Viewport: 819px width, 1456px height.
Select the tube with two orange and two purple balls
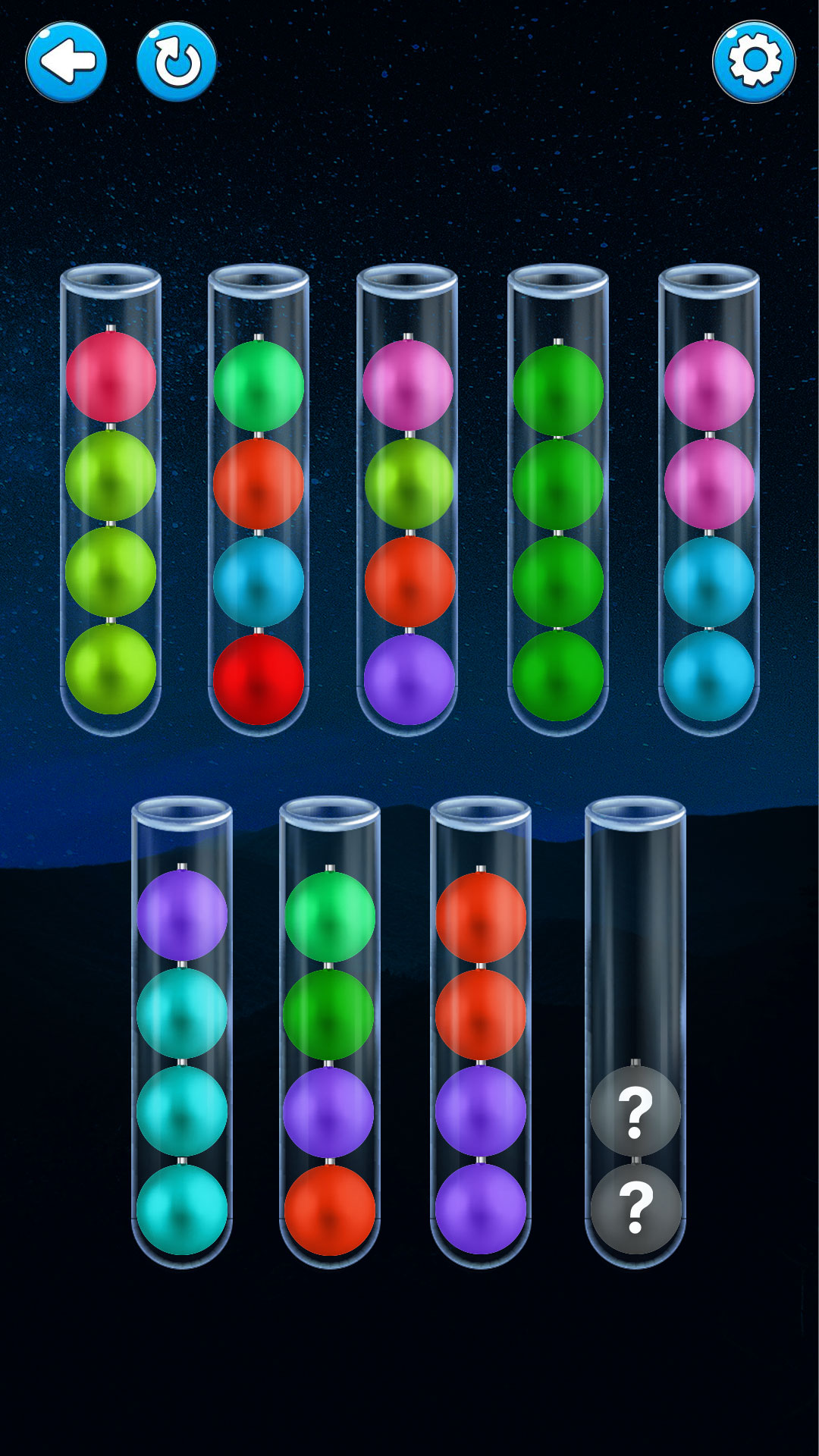coord(481,1031)
